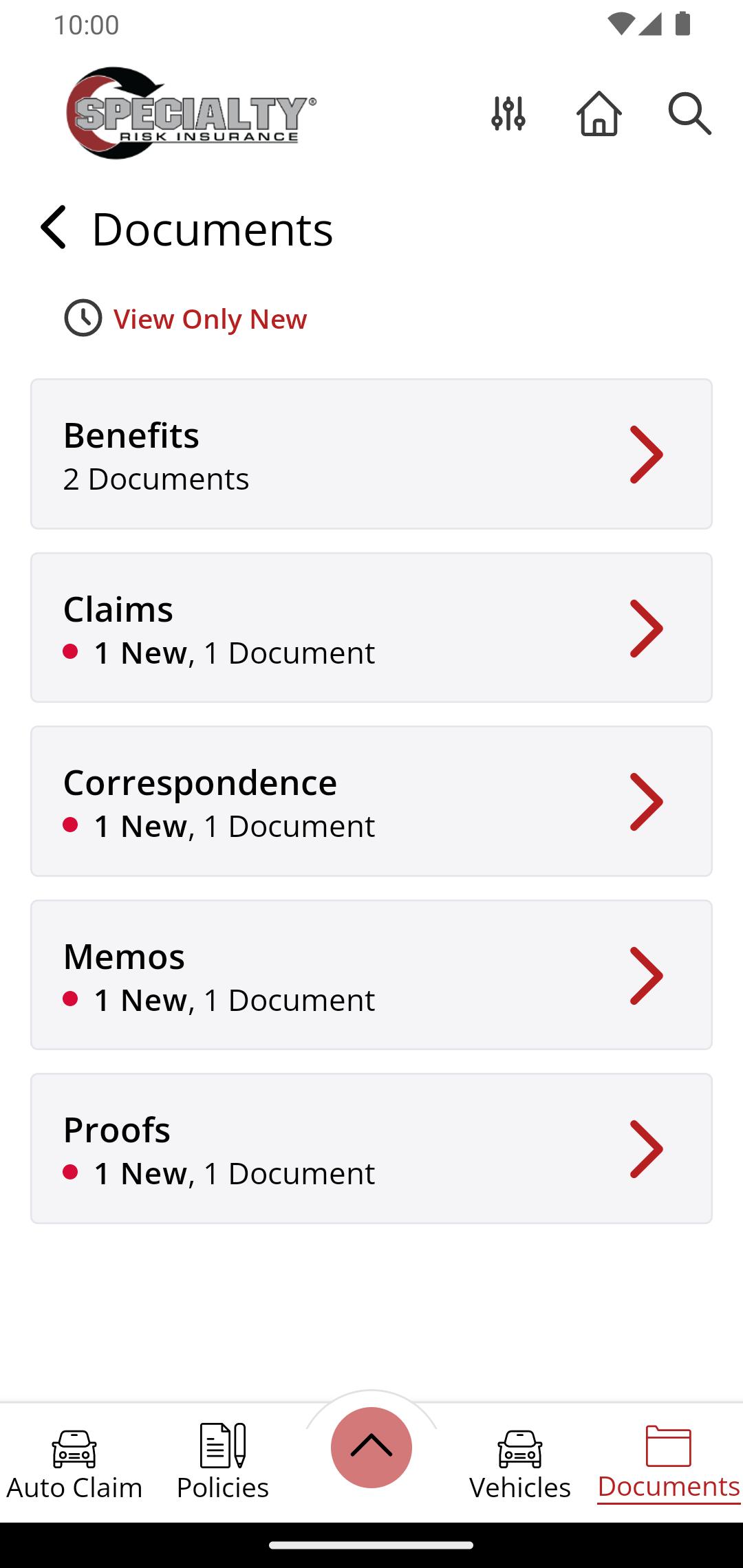Screen dimensions: 743x1568
Task: Go to the home screen icon
Action: [x=599, y=113]
